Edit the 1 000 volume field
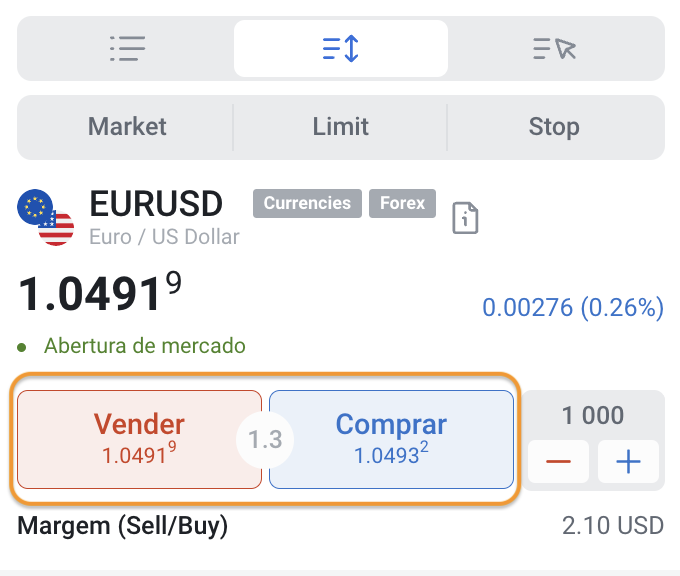 [x=593, y=415]
